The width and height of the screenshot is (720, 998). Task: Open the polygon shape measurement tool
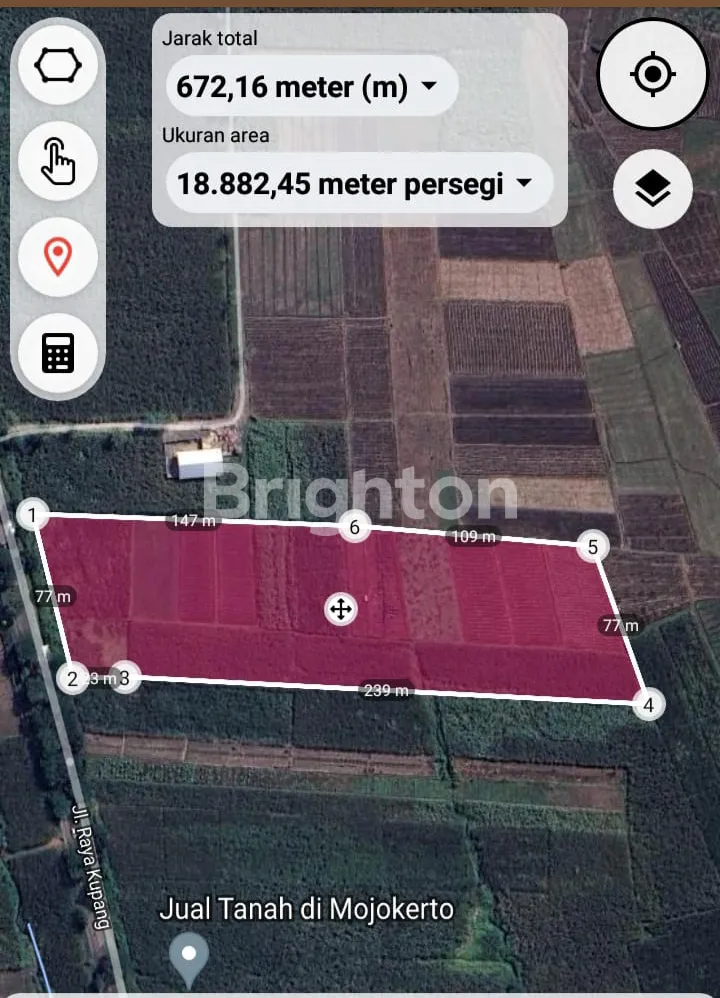58,66
